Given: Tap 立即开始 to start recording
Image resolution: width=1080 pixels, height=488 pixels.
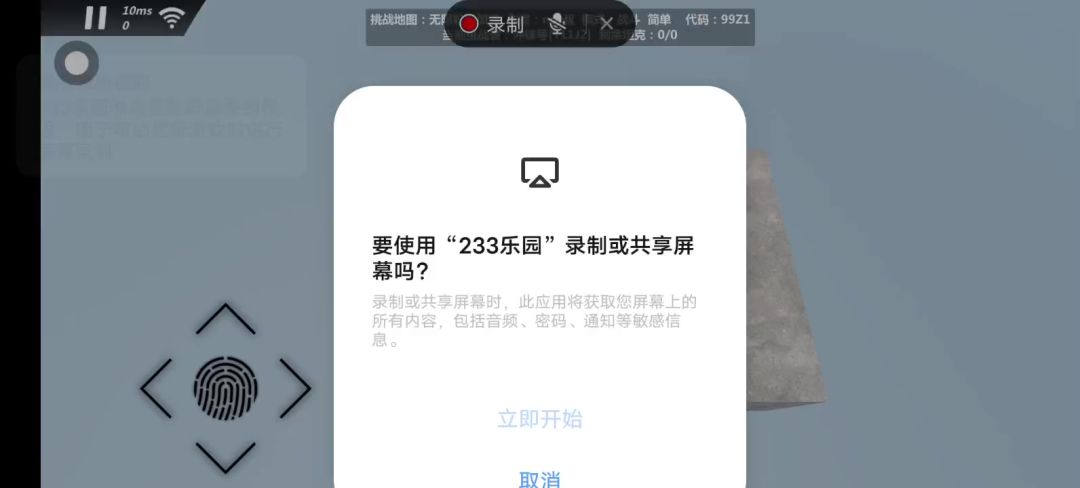Looking at the screenshot, I should 540,419.
